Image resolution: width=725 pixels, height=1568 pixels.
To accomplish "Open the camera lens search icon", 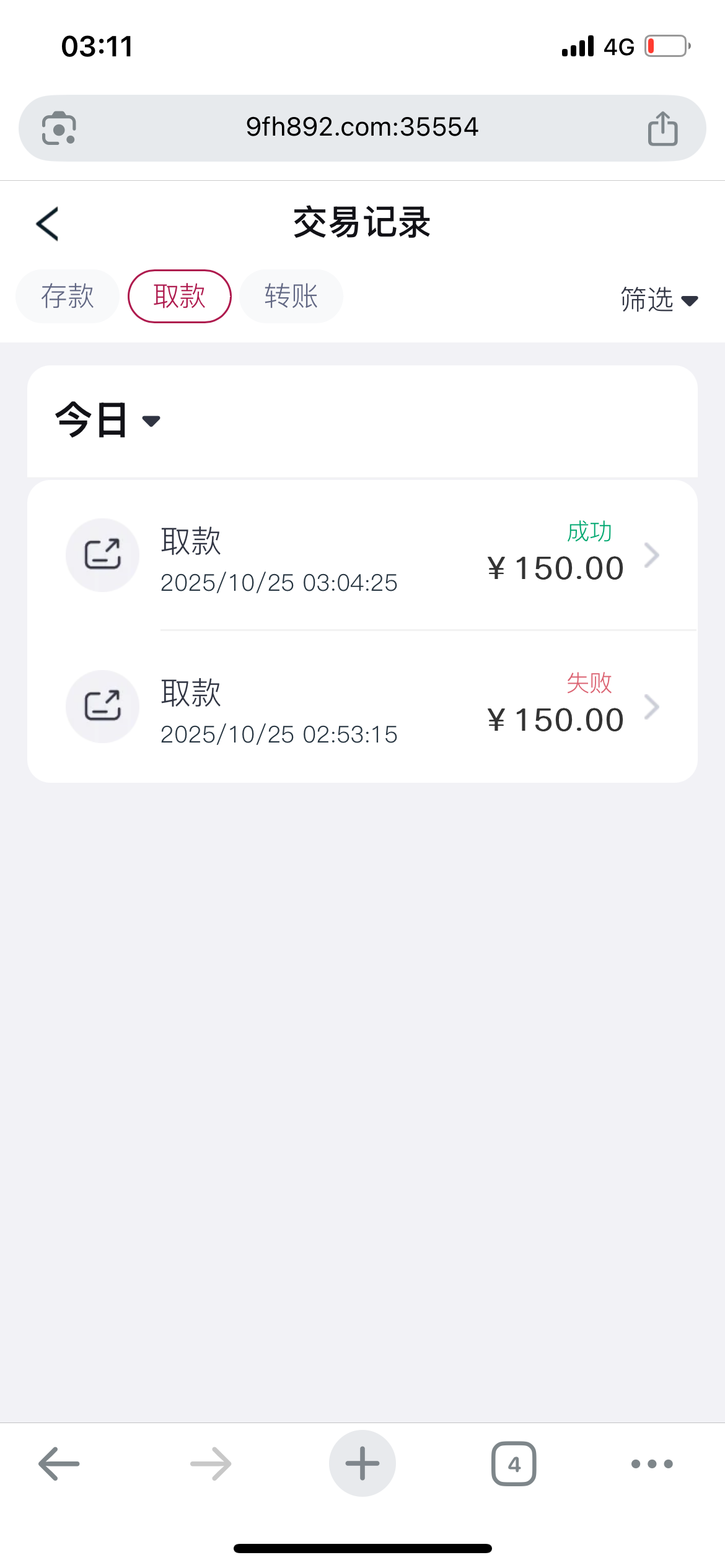I will pos(59,128).
